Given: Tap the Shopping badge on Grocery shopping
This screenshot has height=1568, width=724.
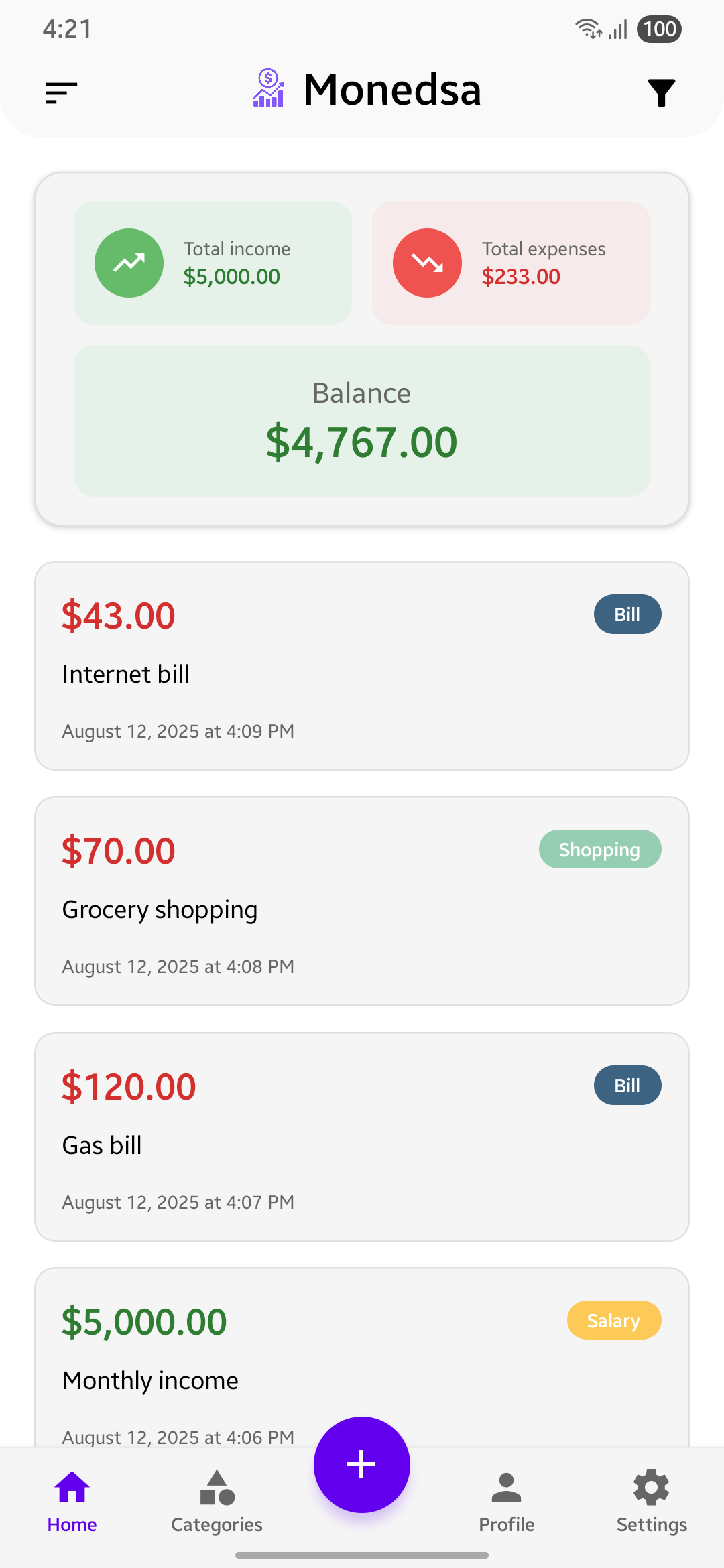Looking at the screenshot, I should click(x=600, y=849).
